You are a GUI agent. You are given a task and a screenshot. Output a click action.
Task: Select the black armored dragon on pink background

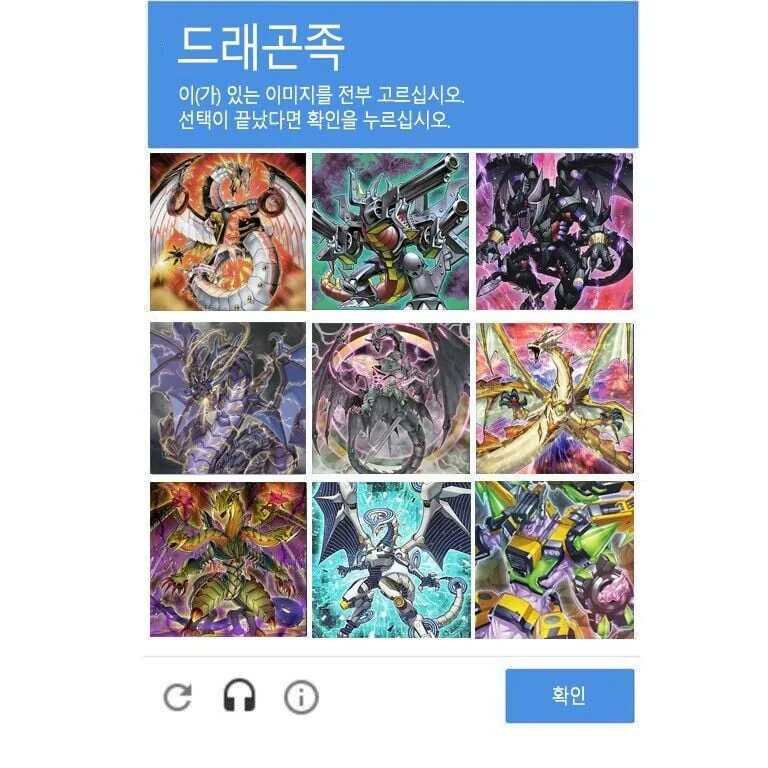tap(553, 232)
